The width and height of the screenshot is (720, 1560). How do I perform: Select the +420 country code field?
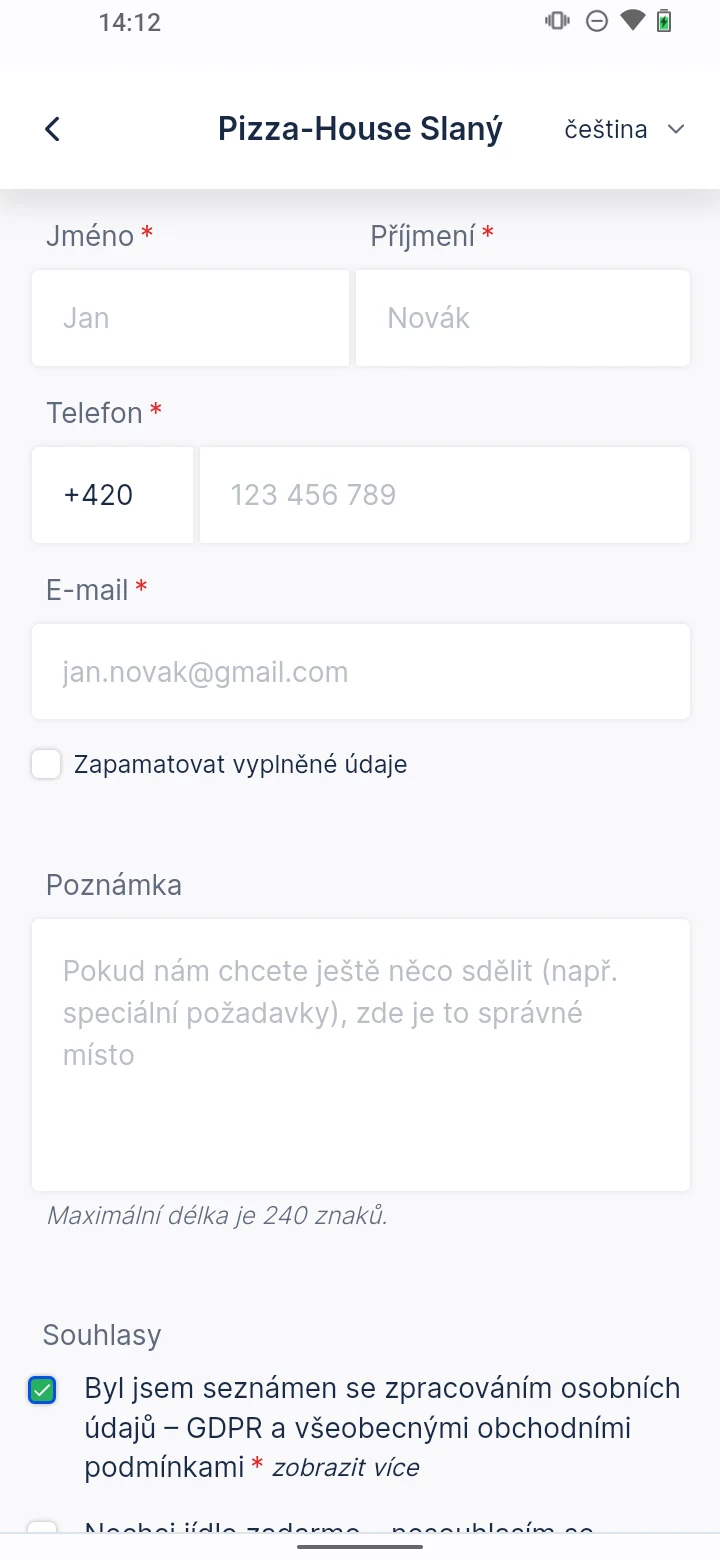pyautogui.click(x=113, y=495)
